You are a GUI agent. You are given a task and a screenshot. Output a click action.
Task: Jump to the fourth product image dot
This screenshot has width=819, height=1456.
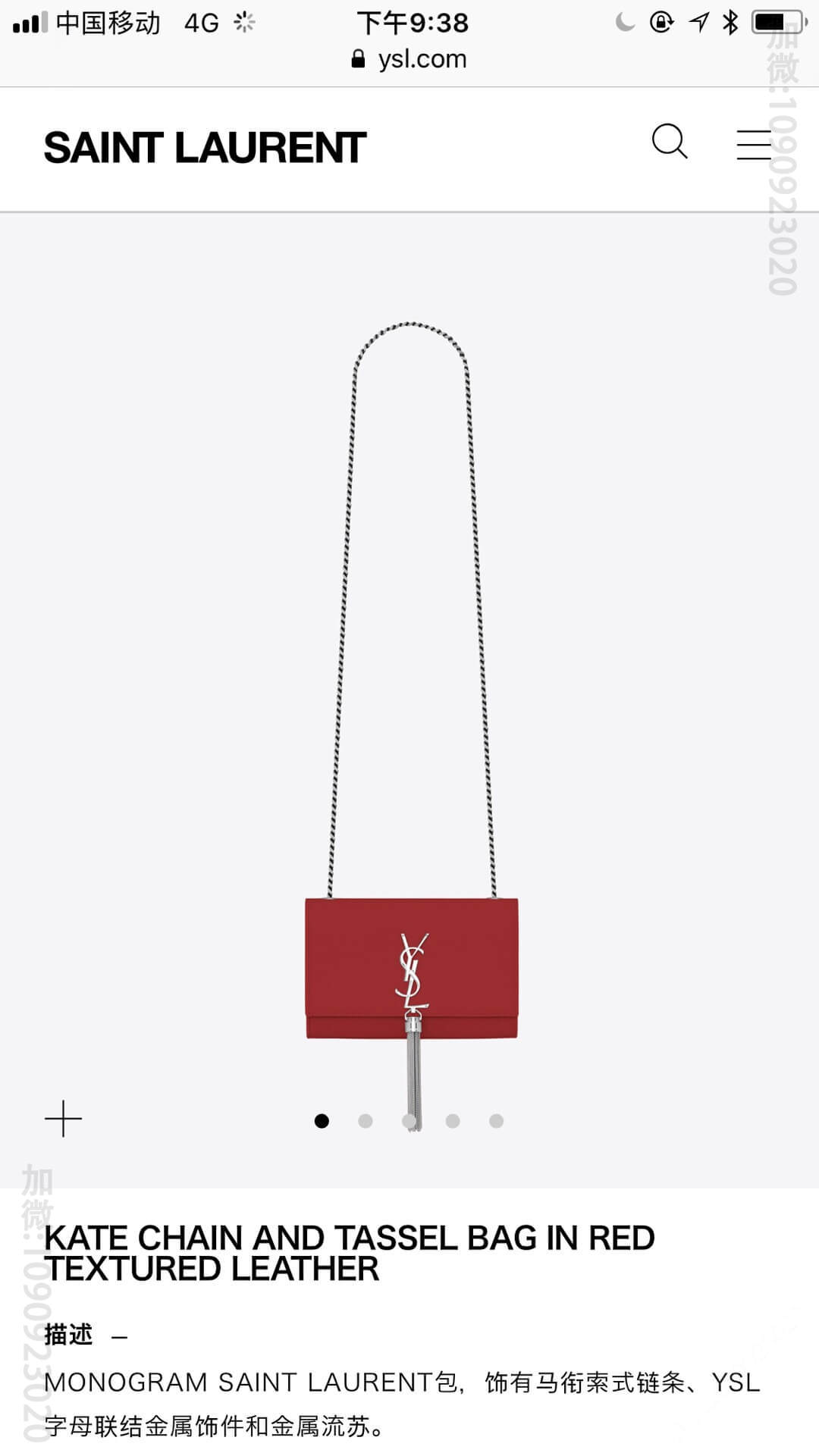click(x=453, y=1121)
